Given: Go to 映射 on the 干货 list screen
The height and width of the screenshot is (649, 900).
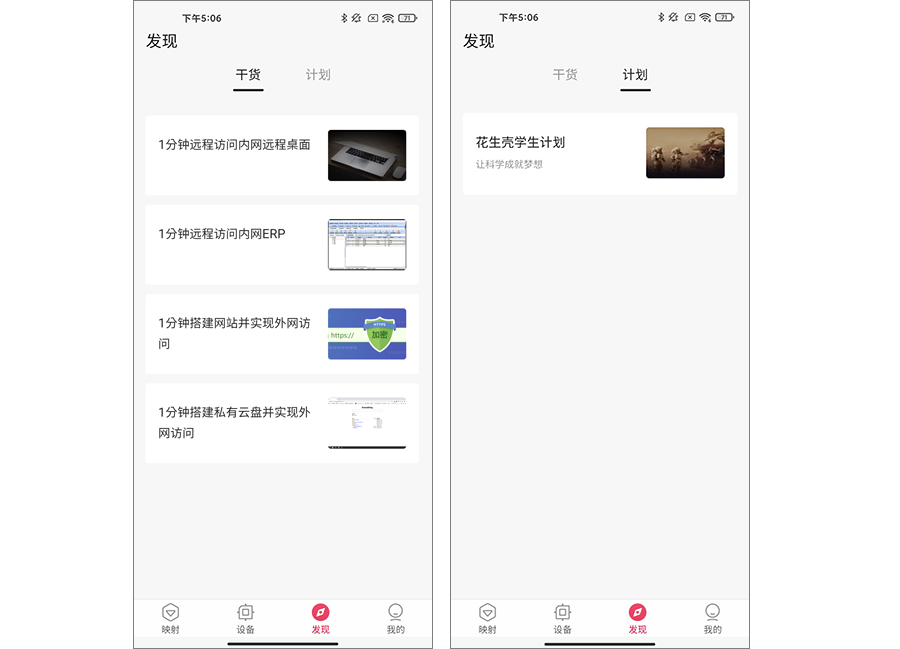Looking at the screenshot, I should coord(171,618).
